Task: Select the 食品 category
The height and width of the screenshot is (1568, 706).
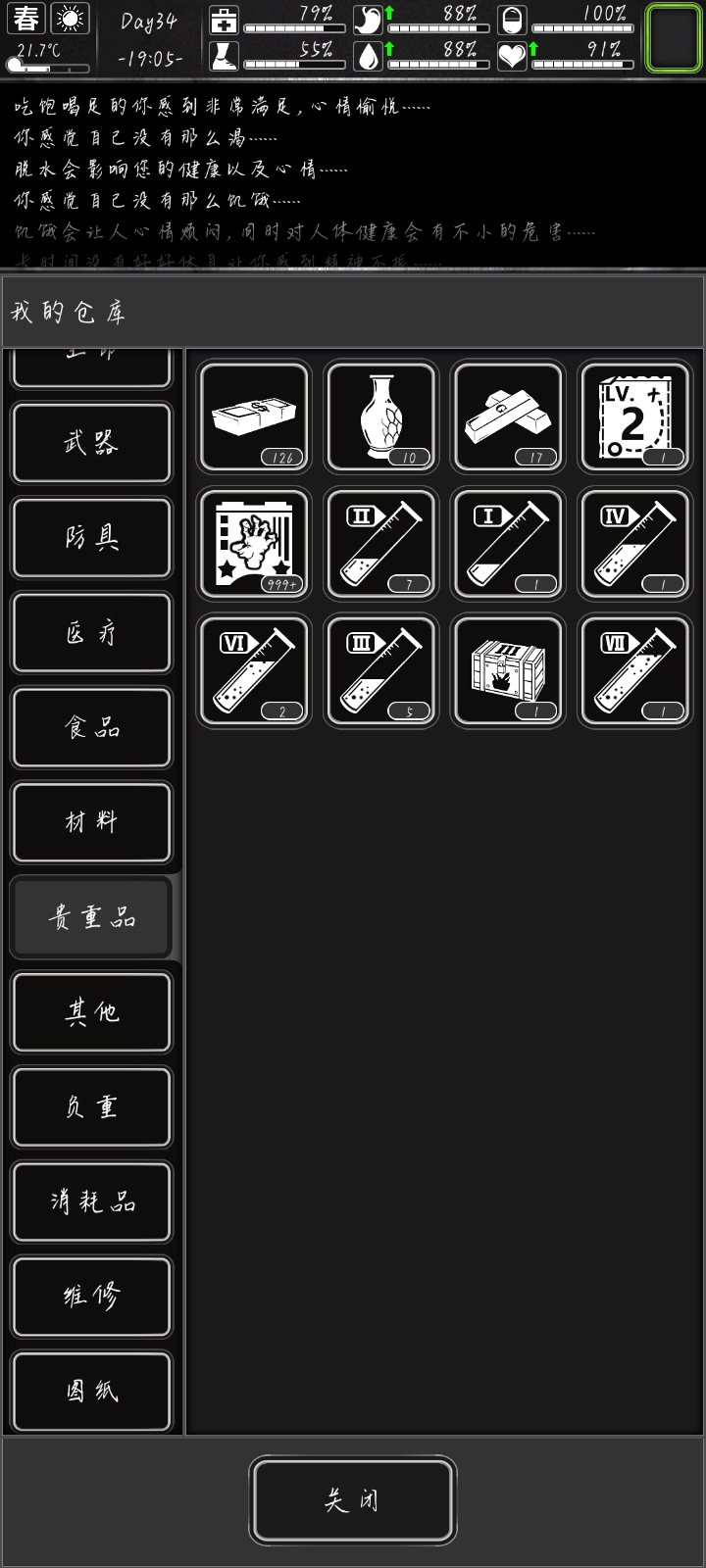Action: pyautogui.click(x=91, y=727)
